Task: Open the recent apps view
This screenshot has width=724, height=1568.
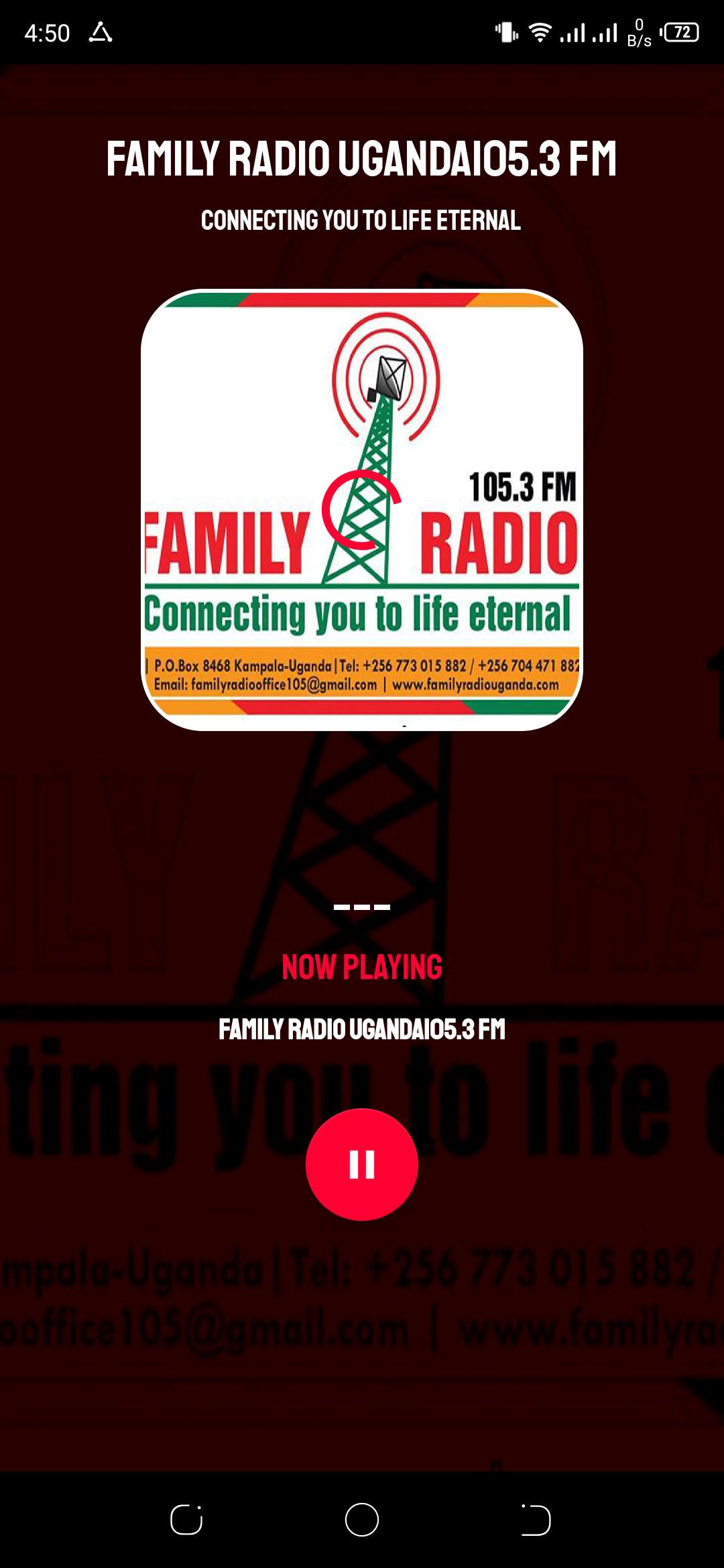Action: click(x=186, y=1519)
